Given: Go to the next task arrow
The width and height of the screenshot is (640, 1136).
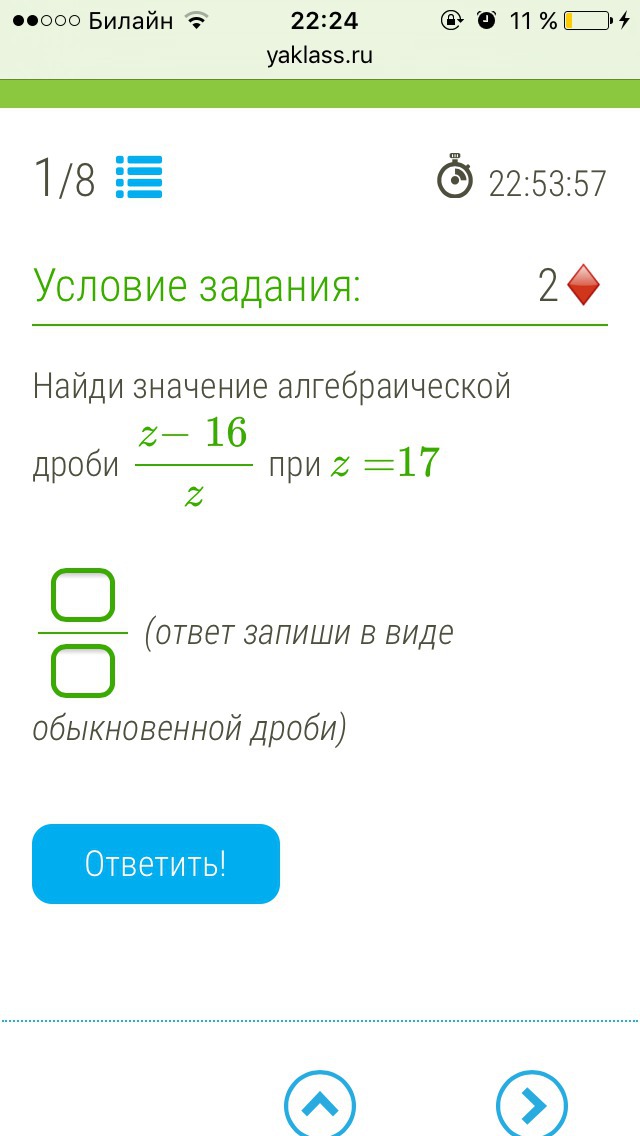Looking at the screenshot, I should click(x=532, y=1105).
